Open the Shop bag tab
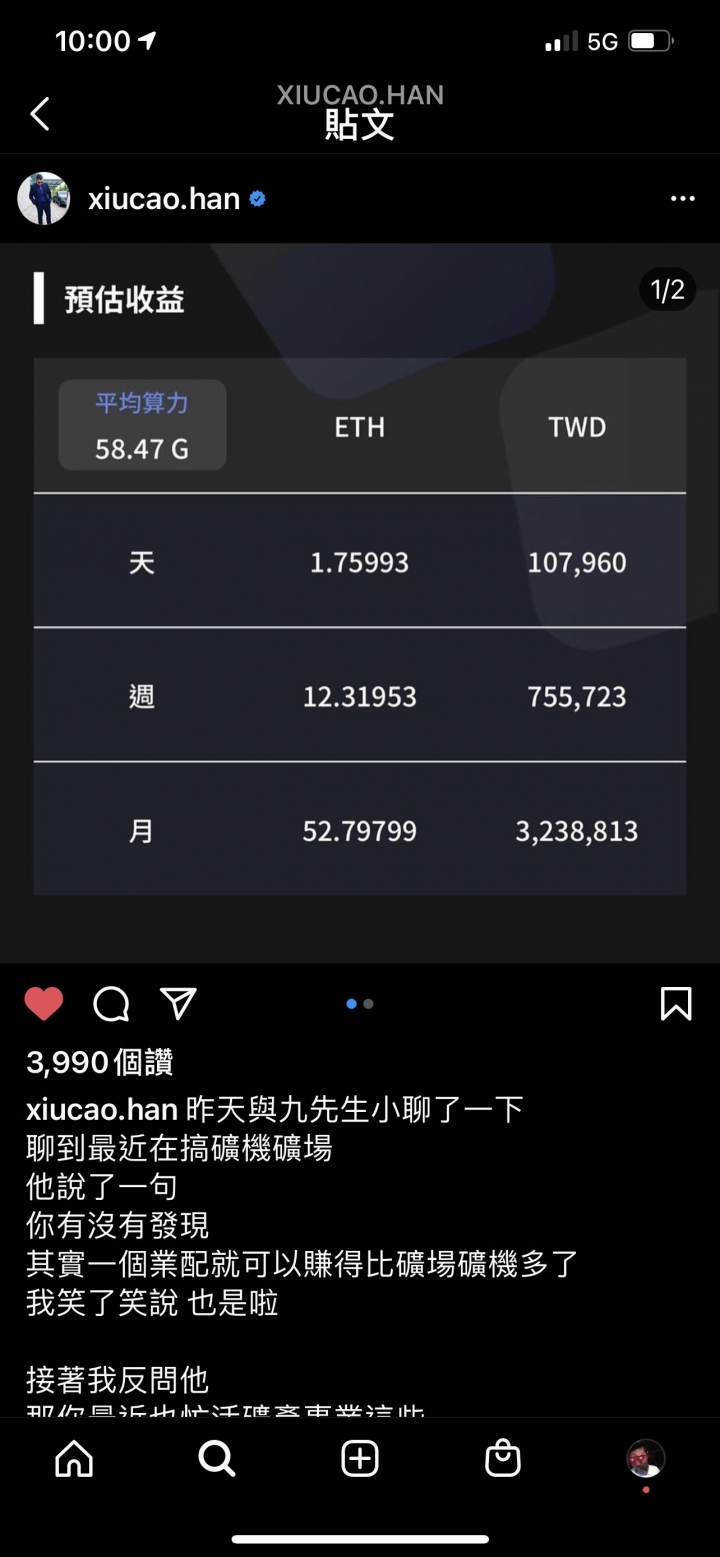 [502, 1459]
